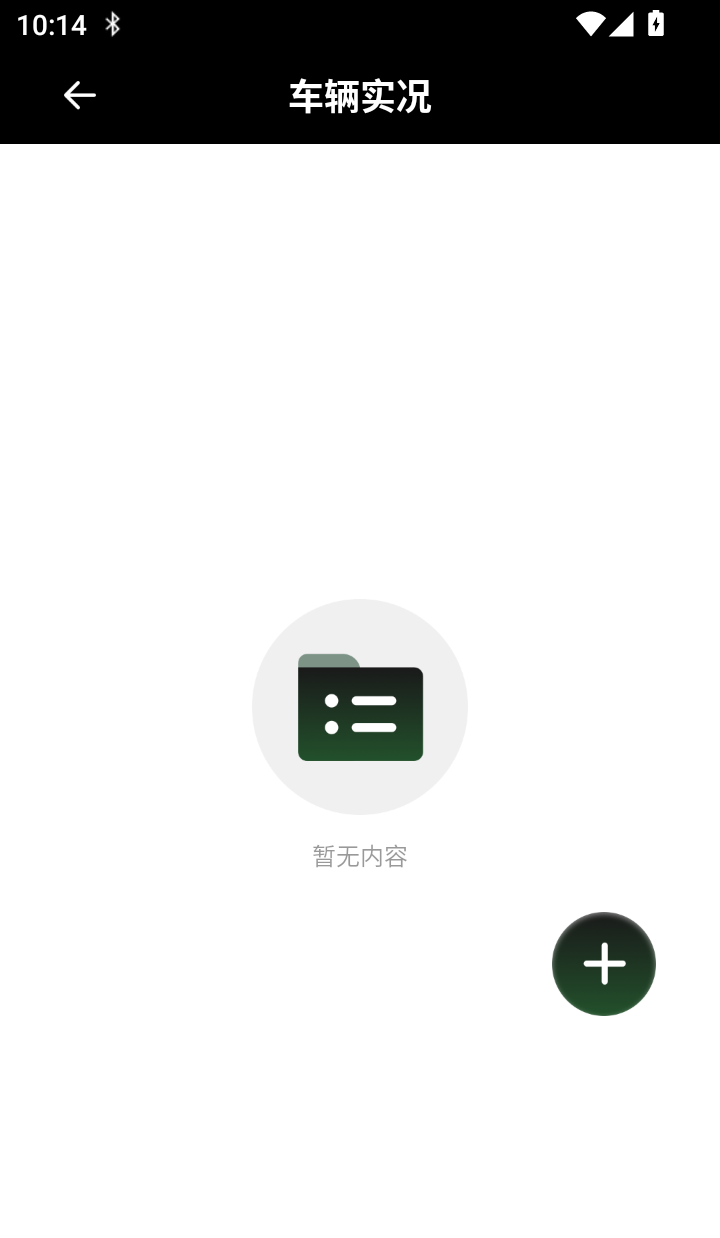
Task: Tap the Wi-Fi indicator in the status bar
Action: click(588, 24)
